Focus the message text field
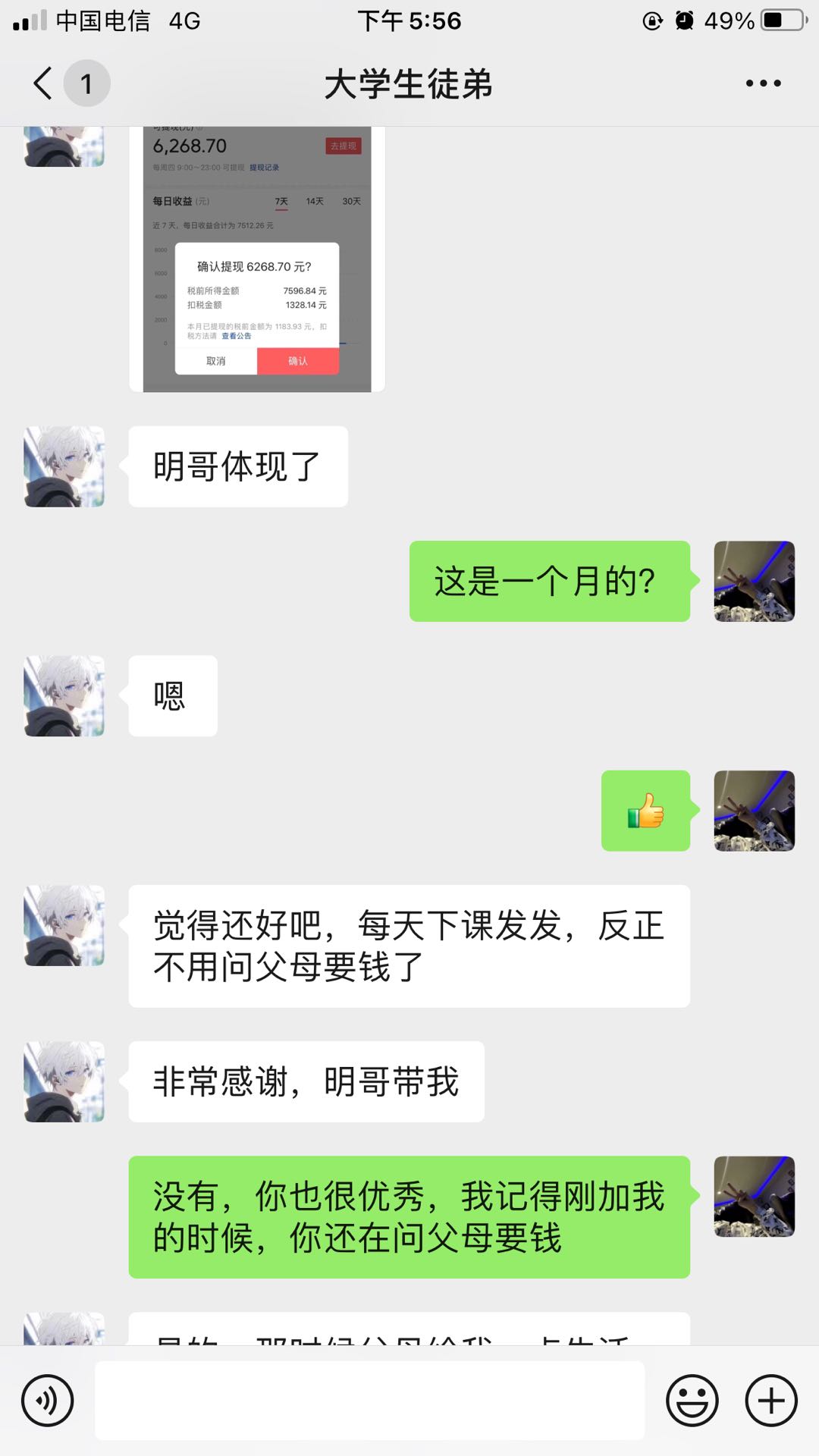The image size is (819, 1456). [x=369, y=1401]
